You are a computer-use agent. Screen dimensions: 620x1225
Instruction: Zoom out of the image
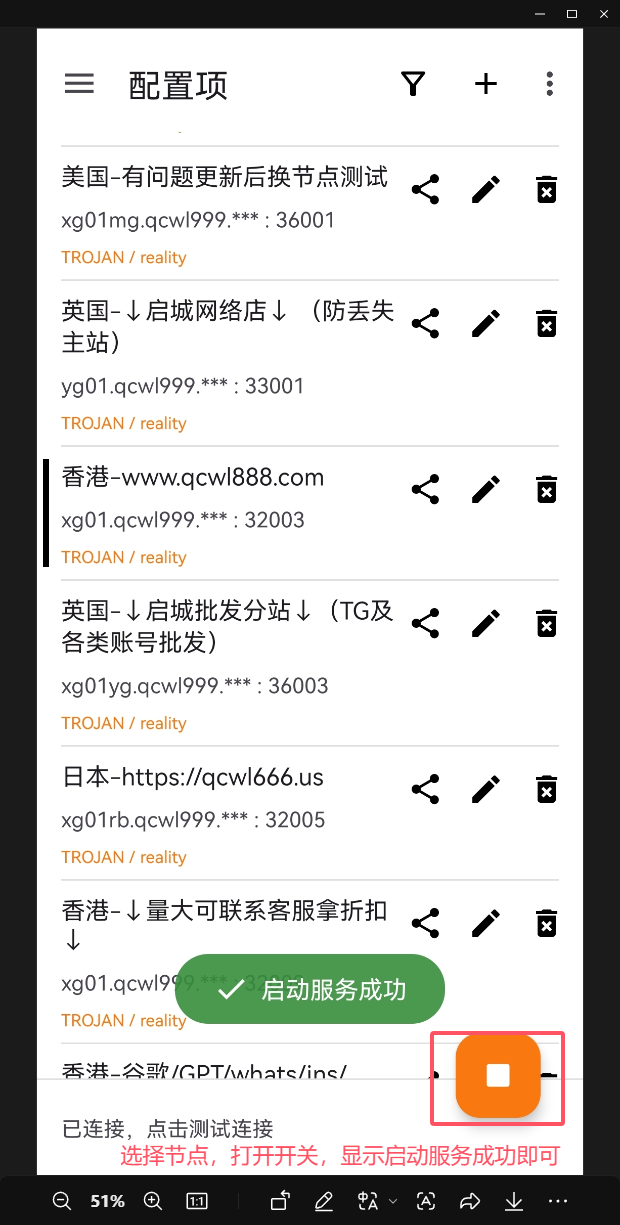(62, 1201)
